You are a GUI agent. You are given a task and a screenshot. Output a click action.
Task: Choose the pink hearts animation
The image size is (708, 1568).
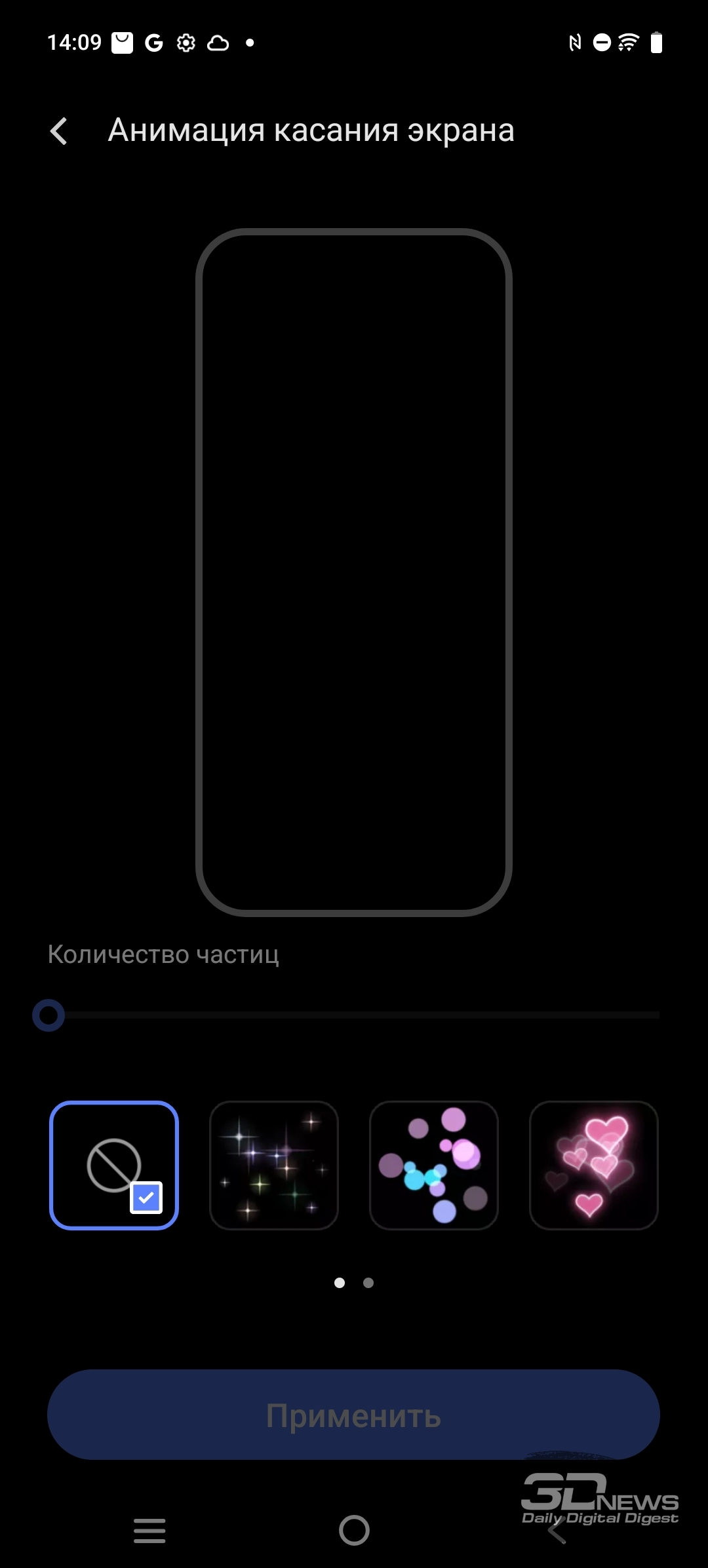[594, 1166]
